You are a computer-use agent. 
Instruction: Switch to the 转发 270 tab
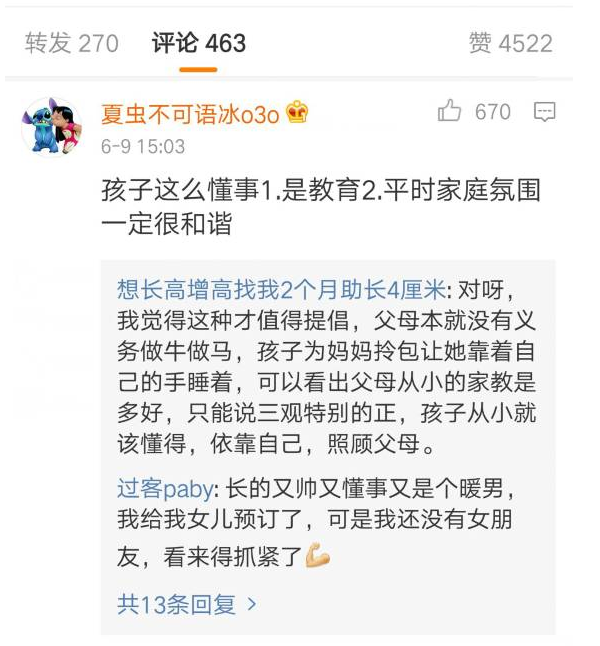point(71,44)
